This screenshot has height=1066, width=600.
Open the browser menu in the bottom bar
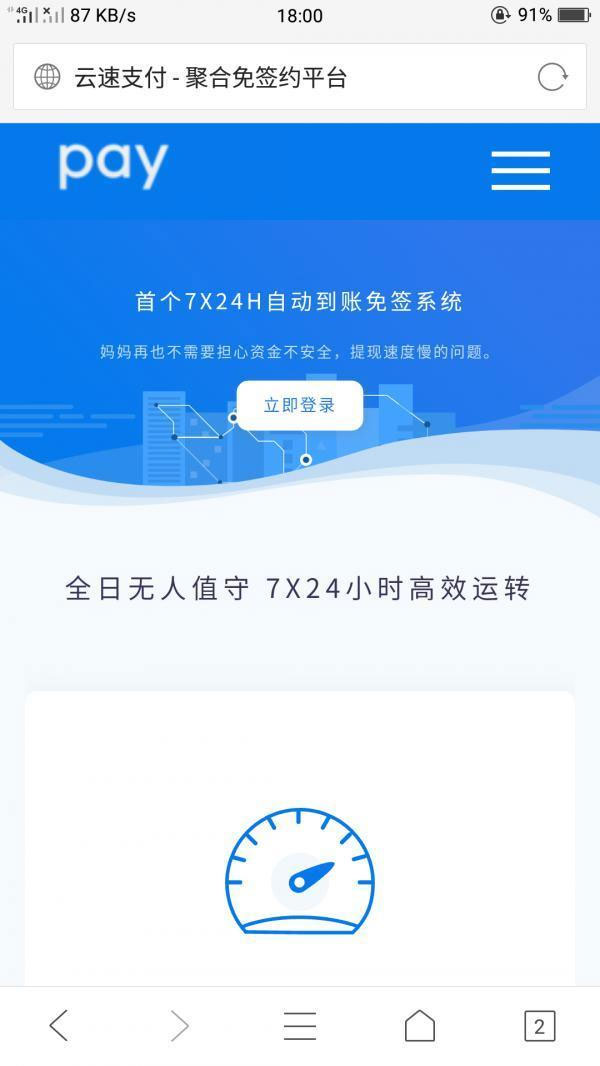(299, 1025)
